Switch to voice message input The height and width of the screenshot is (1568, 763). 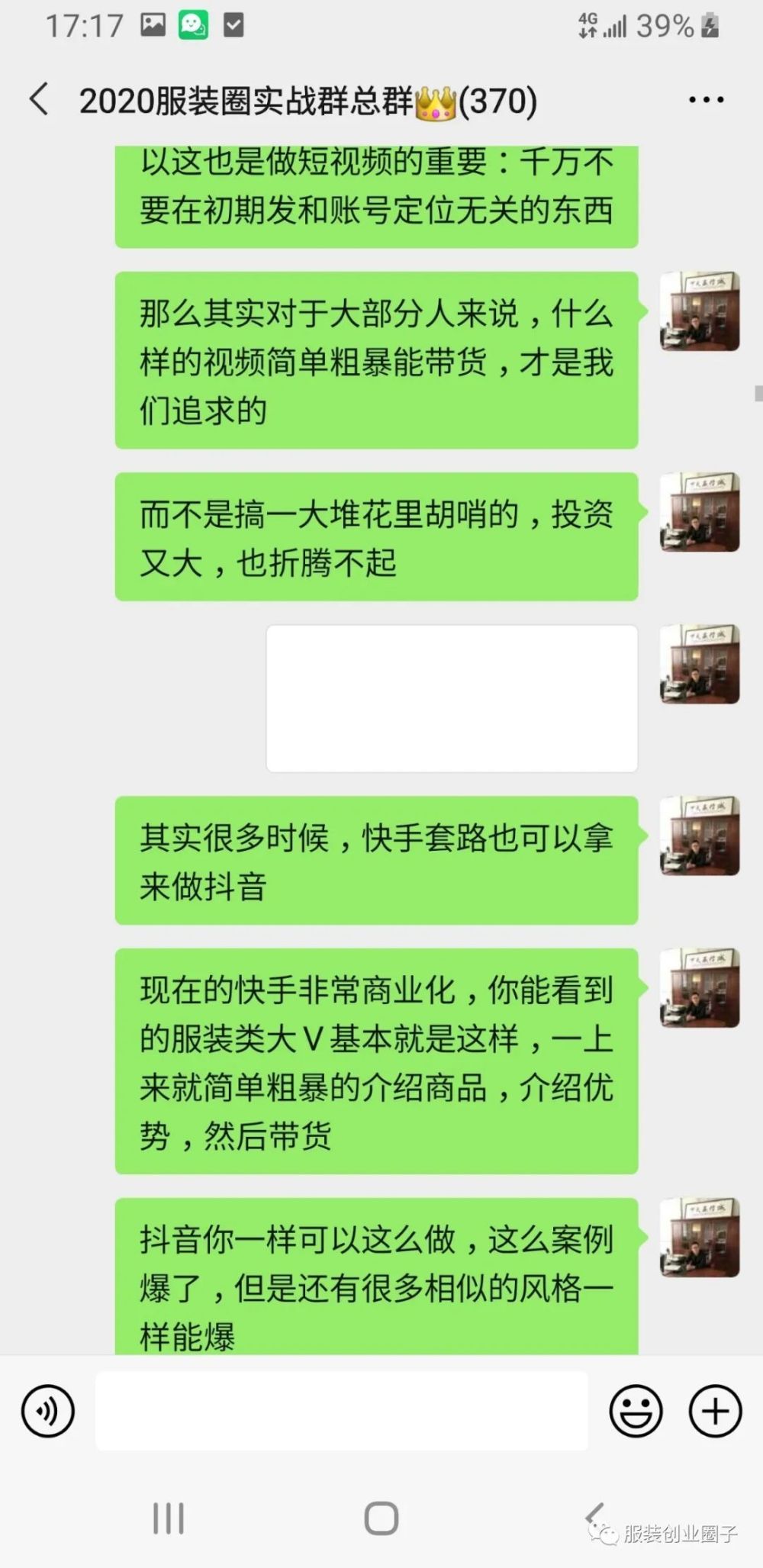[x=48, y=1412]
